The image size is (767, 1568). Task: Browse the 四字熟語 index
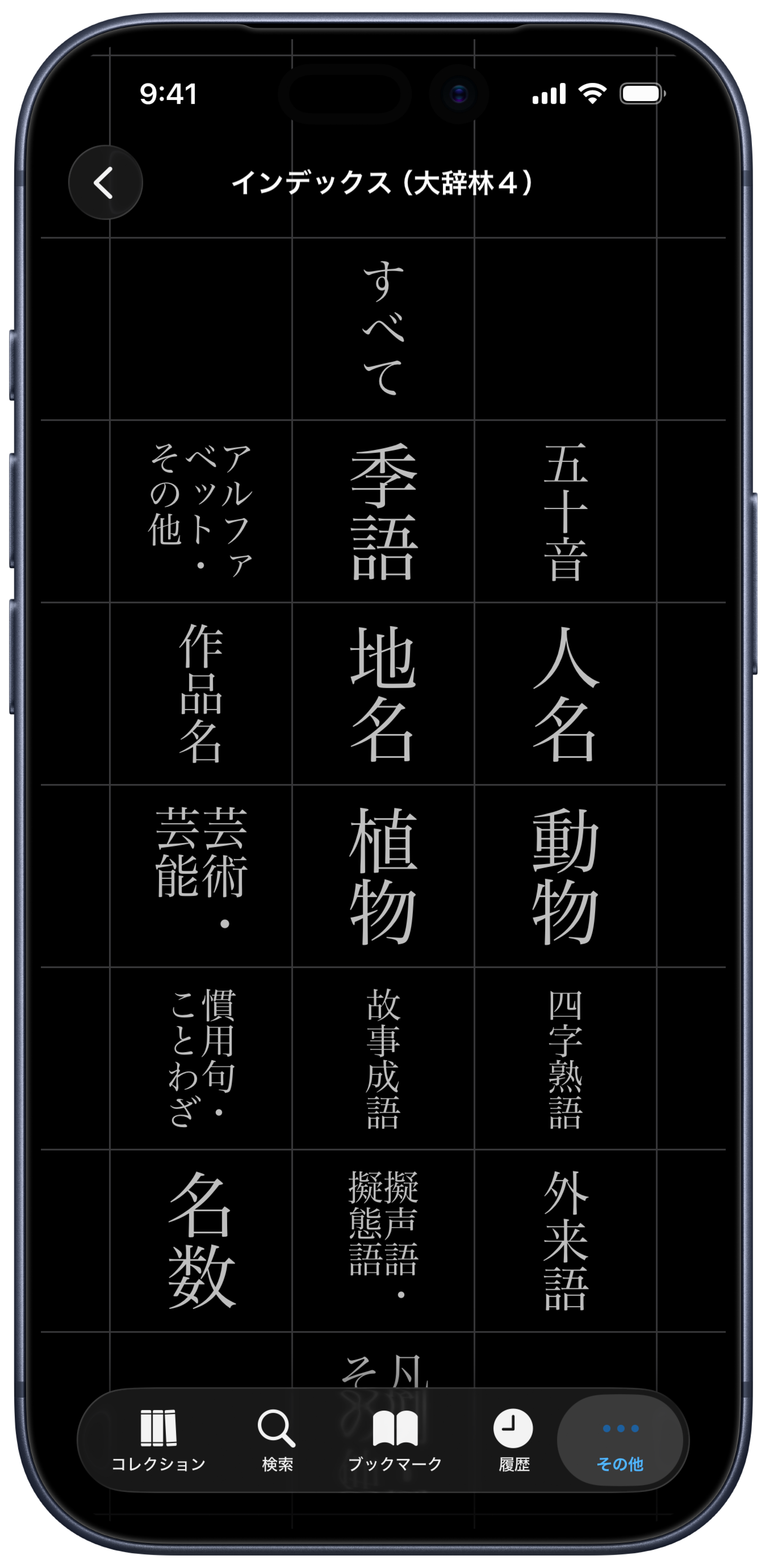(x=566, y=1059)
